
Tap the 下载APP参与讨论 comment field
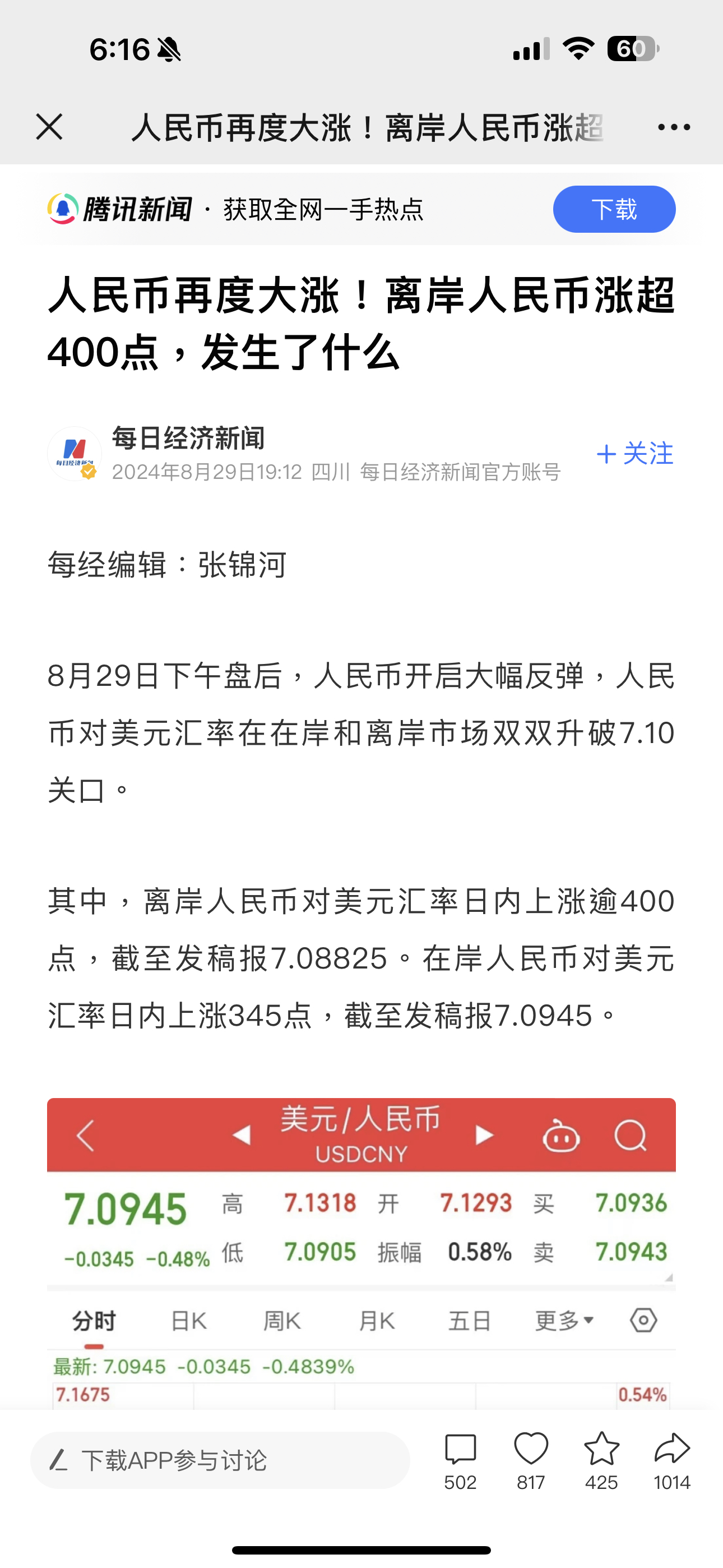[x=220, y=1460]
